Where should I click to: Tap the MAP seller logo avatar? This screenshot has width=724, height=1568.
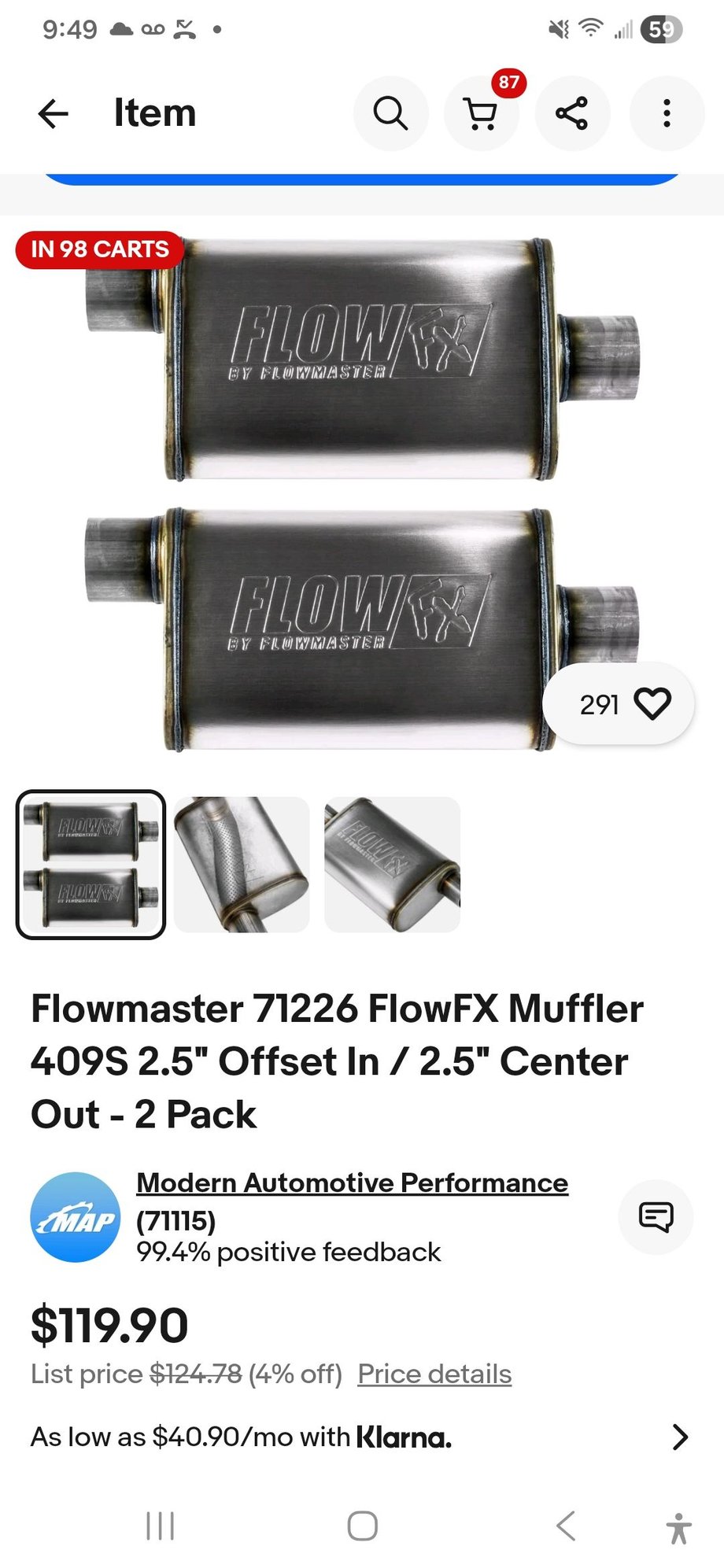76,1217
